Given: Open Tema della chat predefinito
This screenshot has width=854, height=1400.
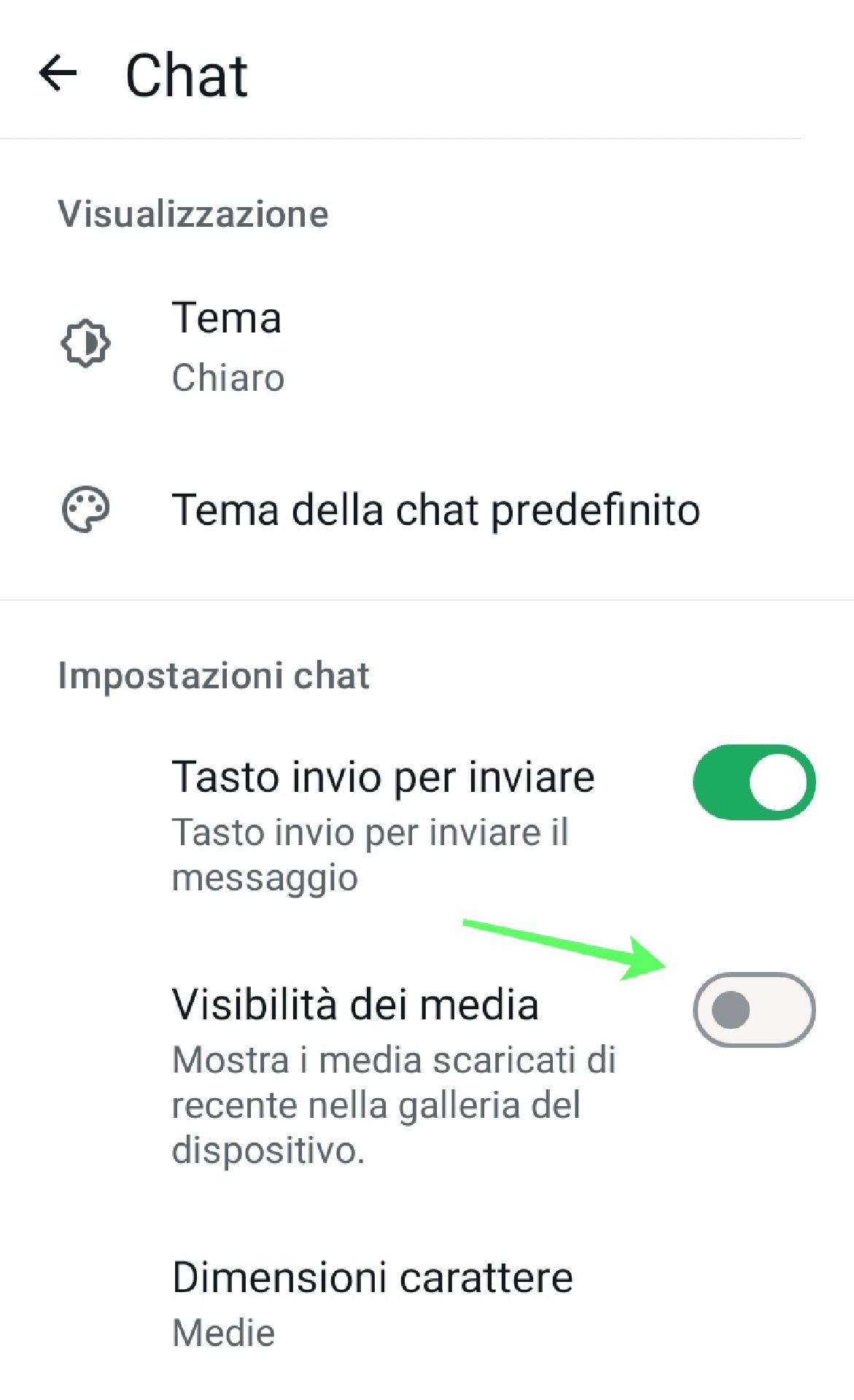Looking at the screenshot, I should [x=427, y=510].
